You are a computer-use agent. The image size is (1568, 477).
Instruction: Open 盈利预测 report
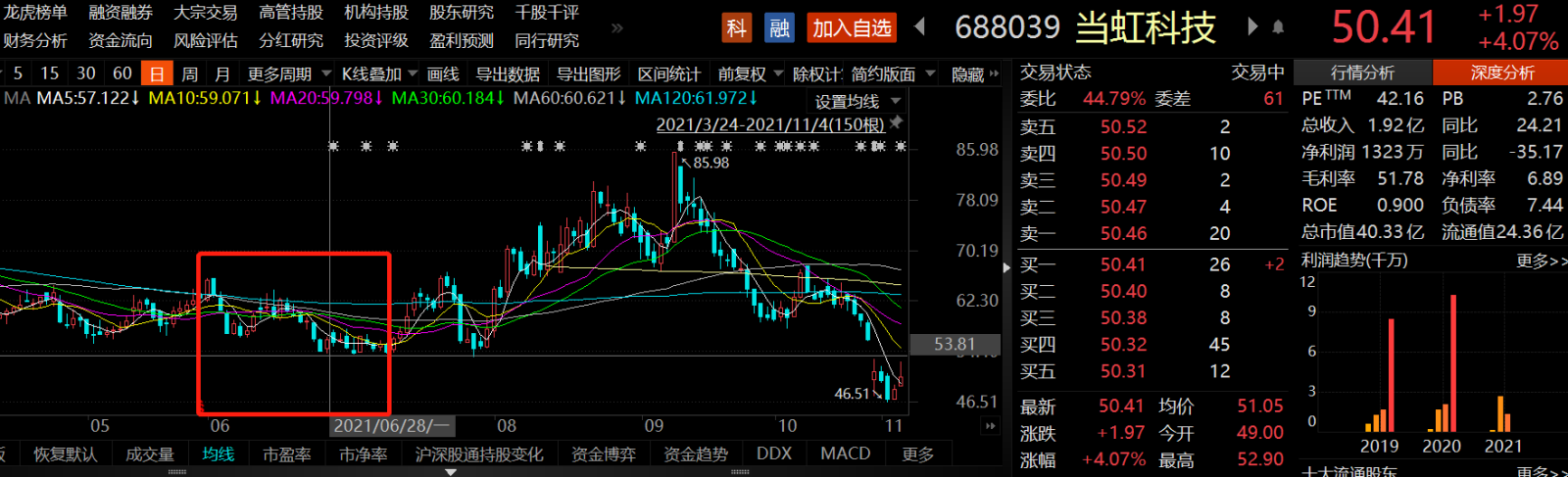point(462,40)
